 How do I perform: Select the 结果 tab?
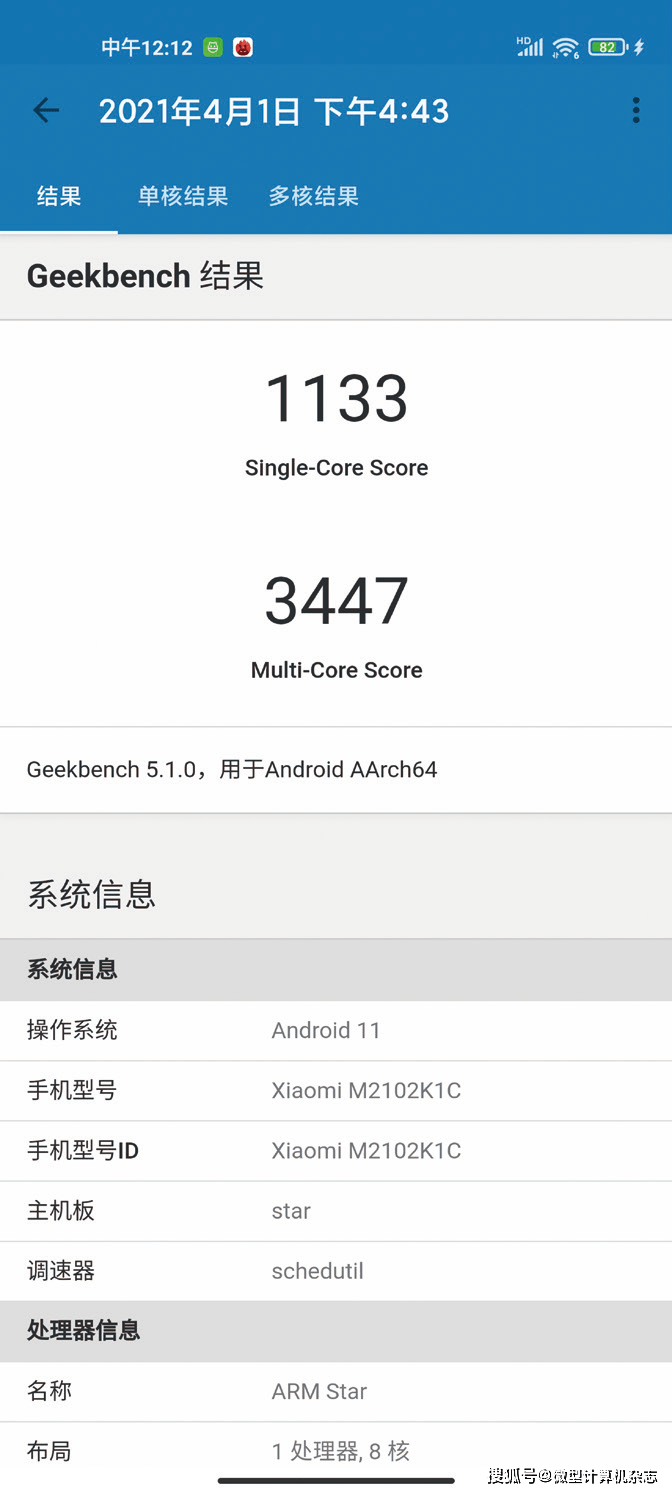(x=59, y=197)
